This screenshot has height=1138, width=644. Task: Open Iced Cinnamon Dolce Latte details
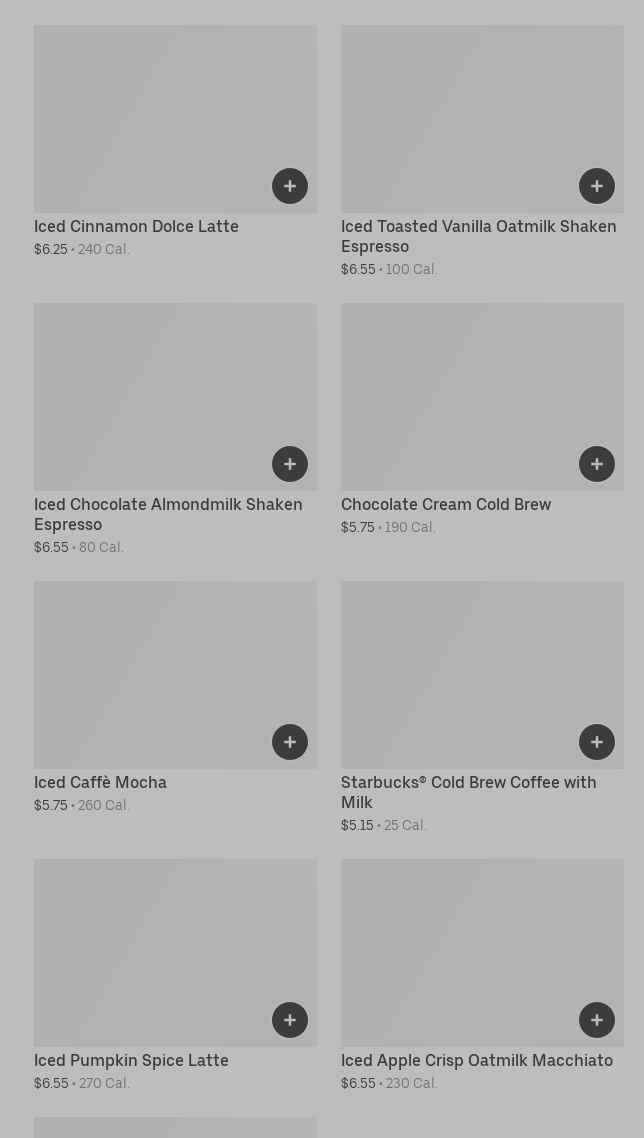(136, 227)
